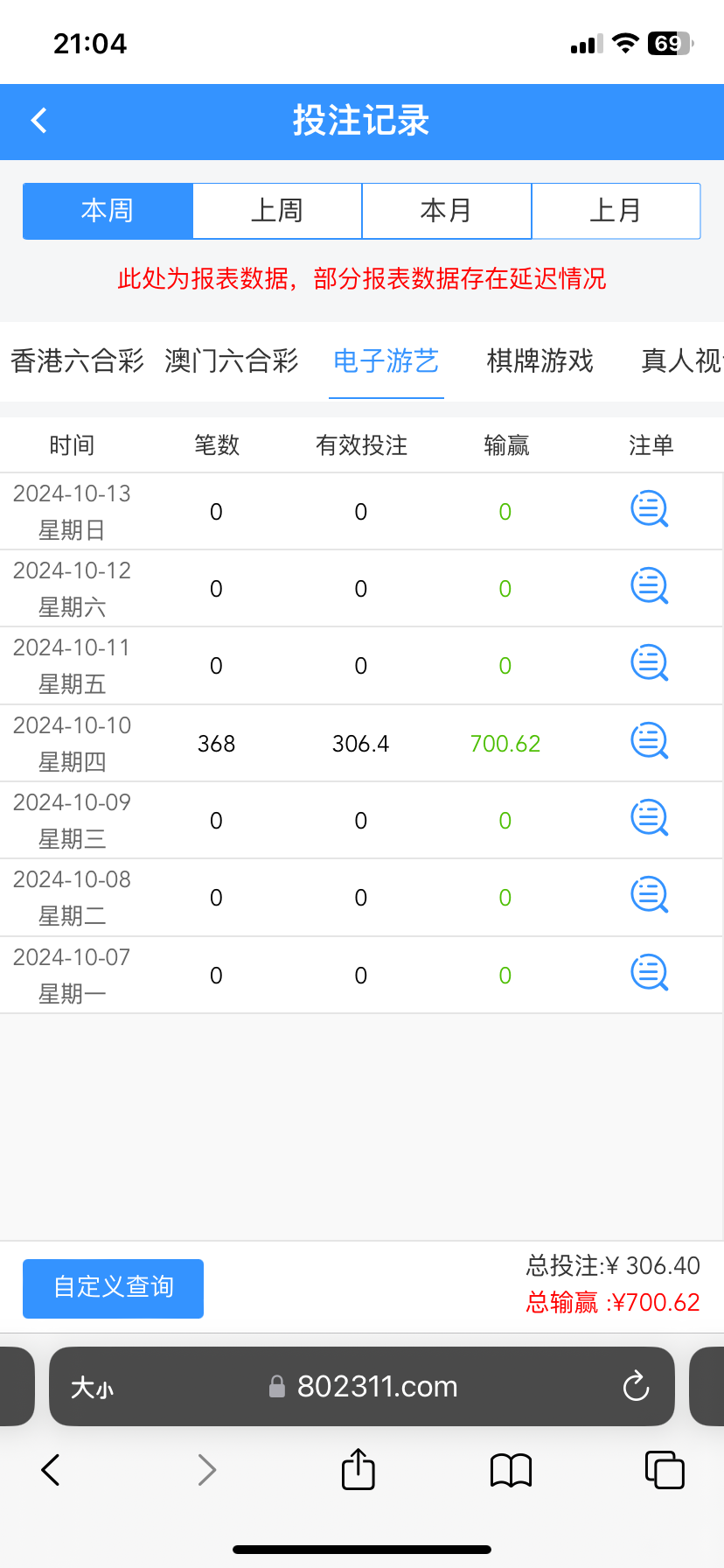Image resolution: width=724 pixels, height=1568 pixels.
Task: Tap the back arrow in the blue header
Action: click(38, 121)
